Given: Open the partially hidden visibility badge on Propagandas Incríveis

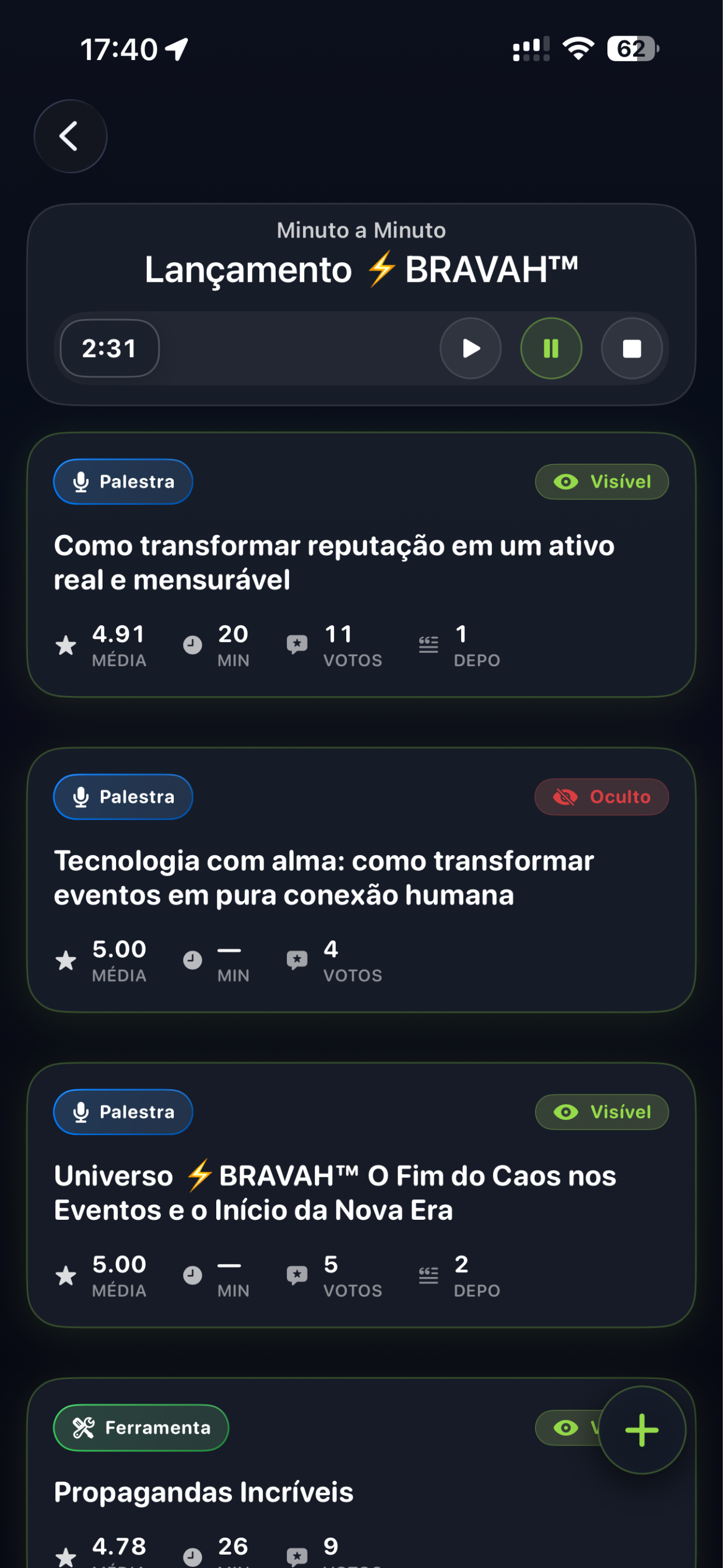Looking at the screenshot, I should click(567, 1427).
